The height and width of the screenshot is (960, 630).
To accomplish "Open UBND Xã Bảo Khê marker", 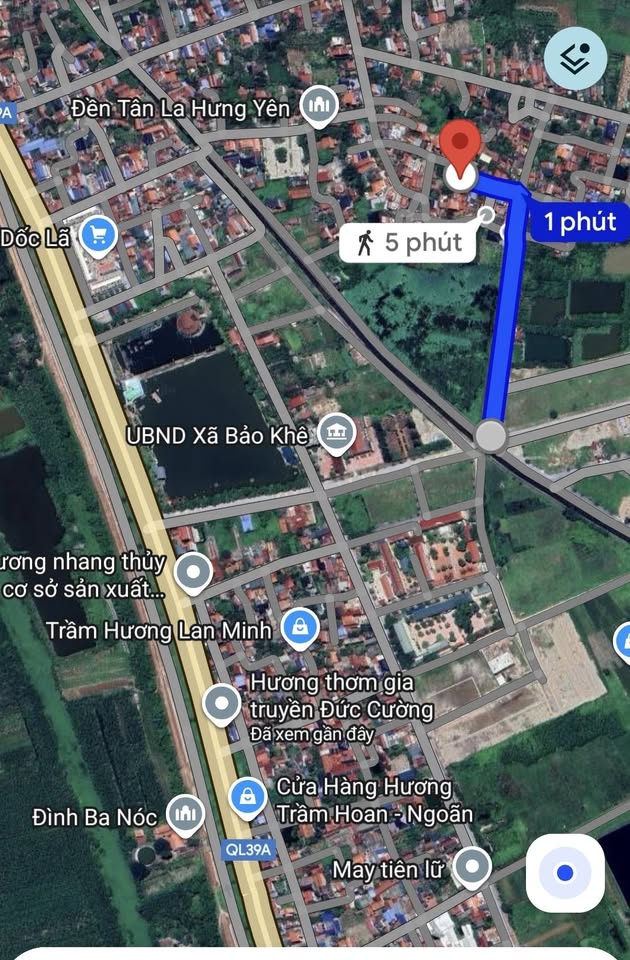I will (x=335, y=435).
